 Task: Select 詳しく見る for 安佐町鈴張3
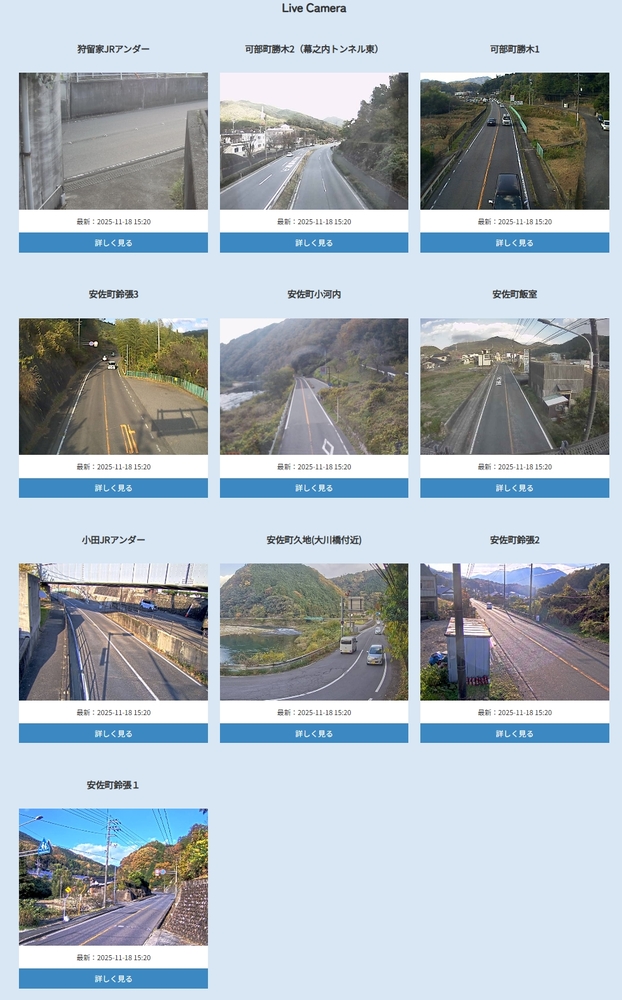(x=113, y=488)
